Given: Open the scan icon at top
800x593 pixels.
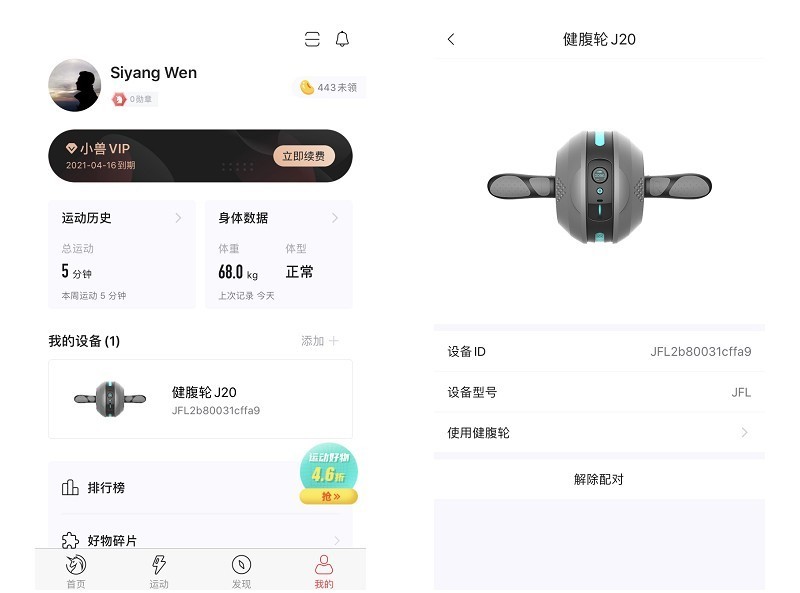Looking at the screenshot, I should click(312, 39).
